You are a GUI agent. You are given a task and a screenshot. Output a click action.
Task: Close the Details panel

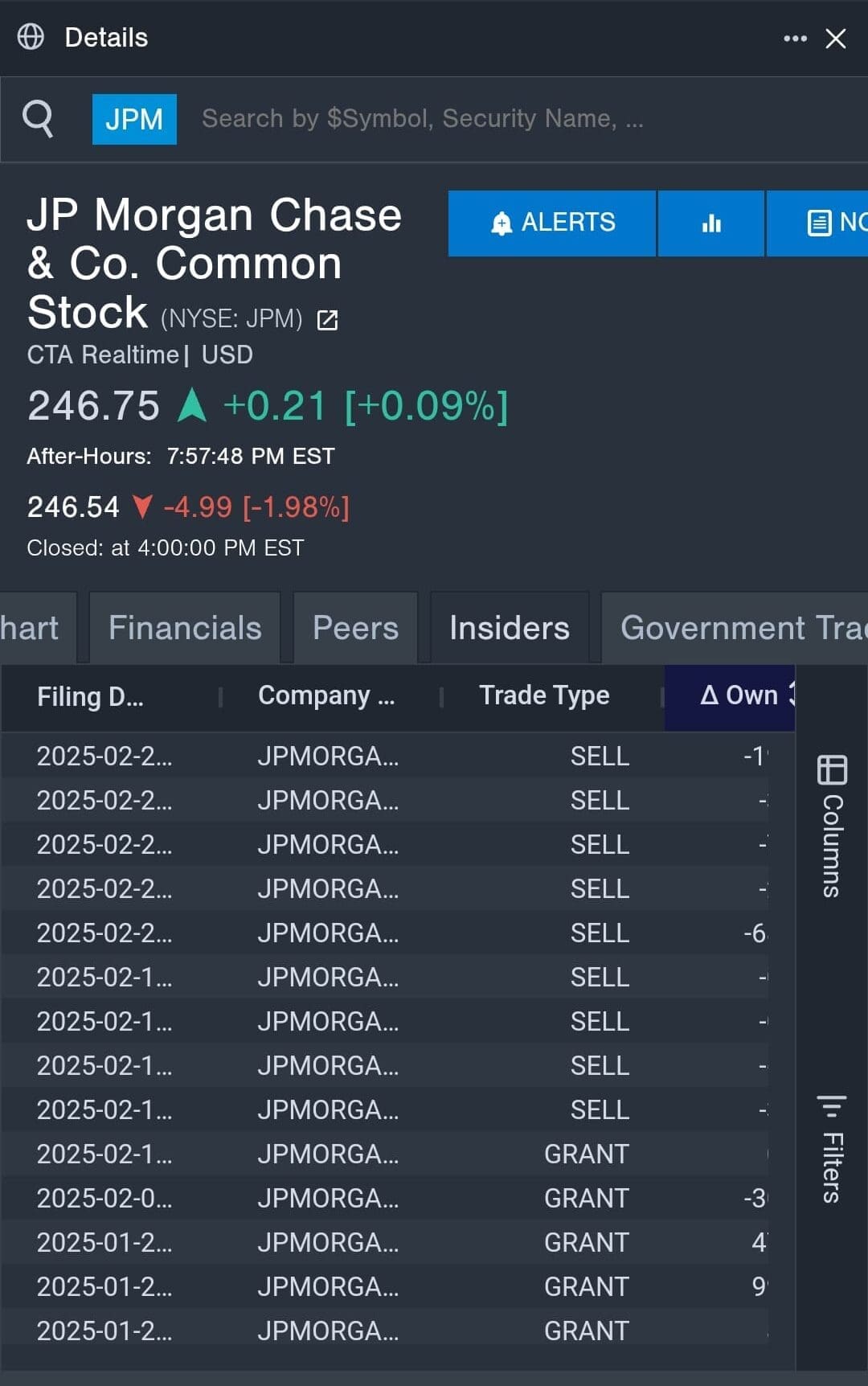(836, 39)
